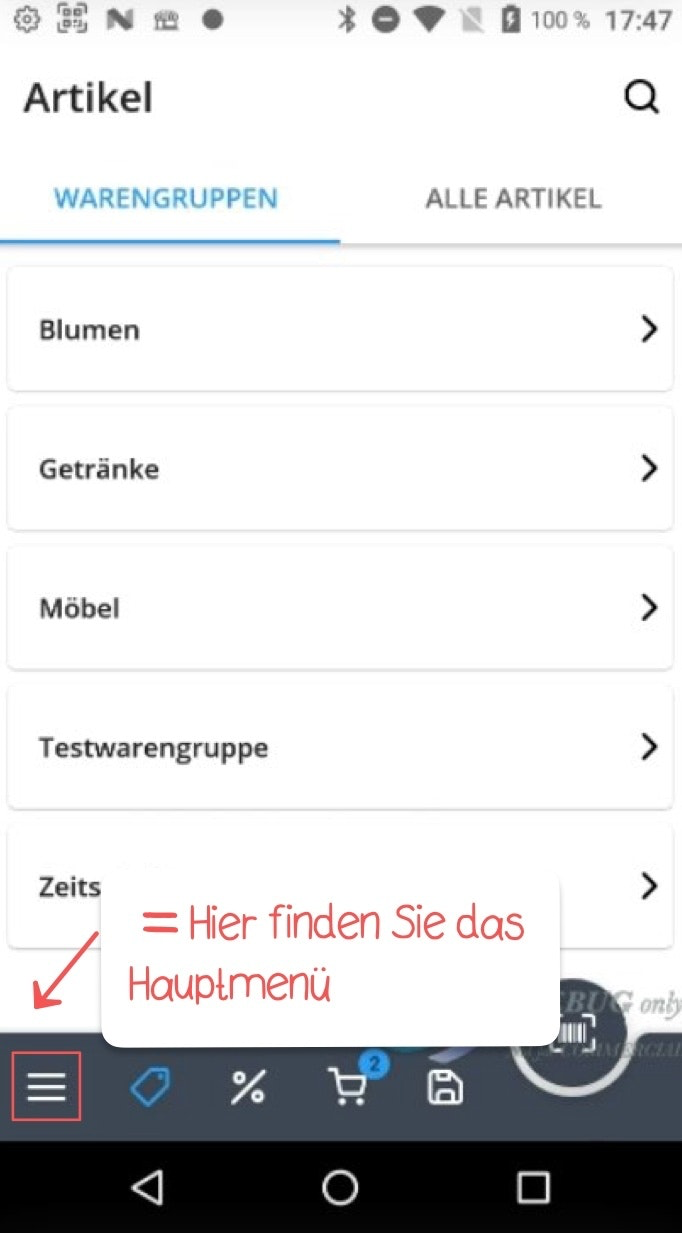Tap the price tag articles icon

(x=150, y=1086)
